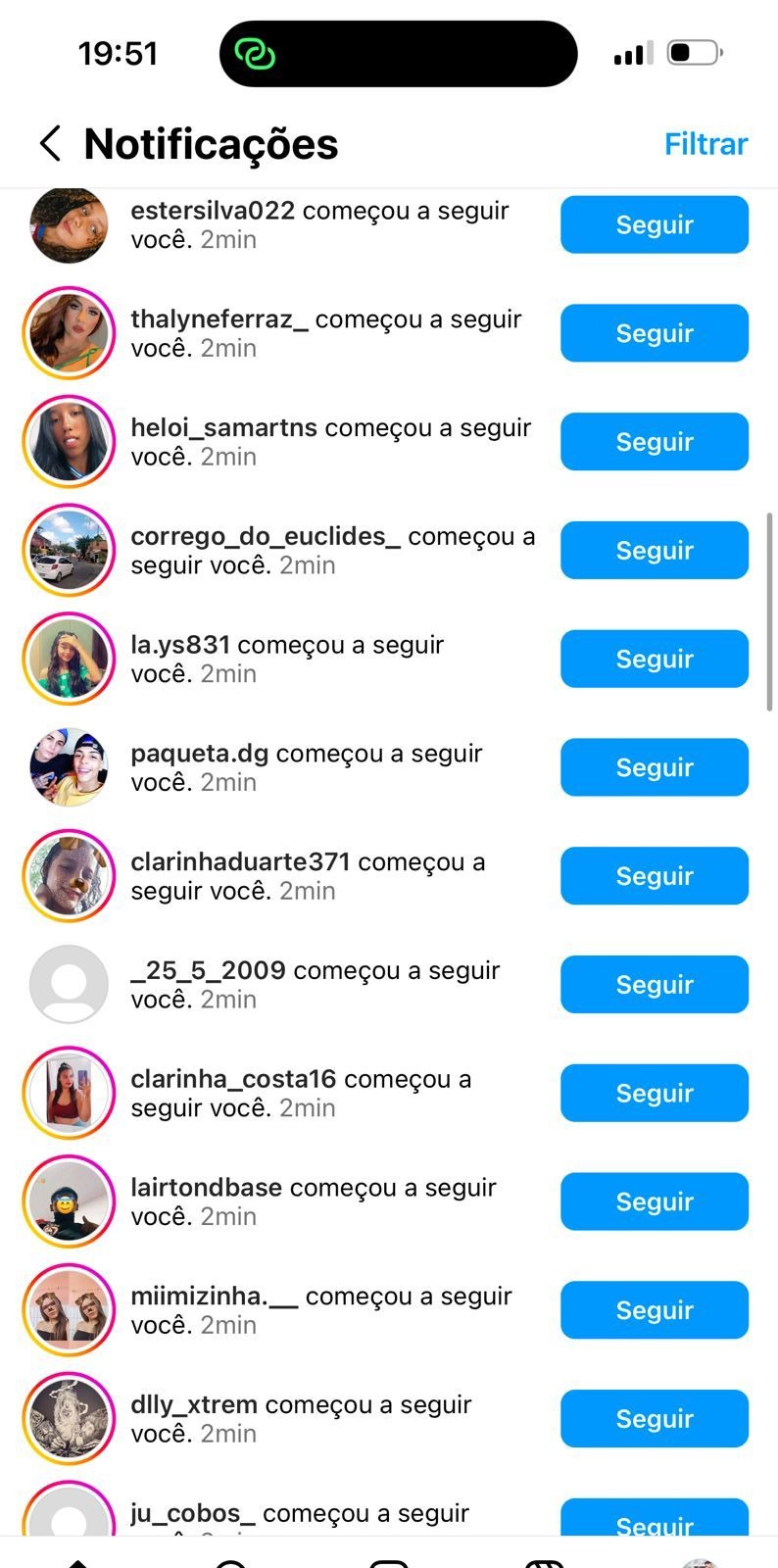Follow clarinha_costa16 back

(x=654, y=1094)
